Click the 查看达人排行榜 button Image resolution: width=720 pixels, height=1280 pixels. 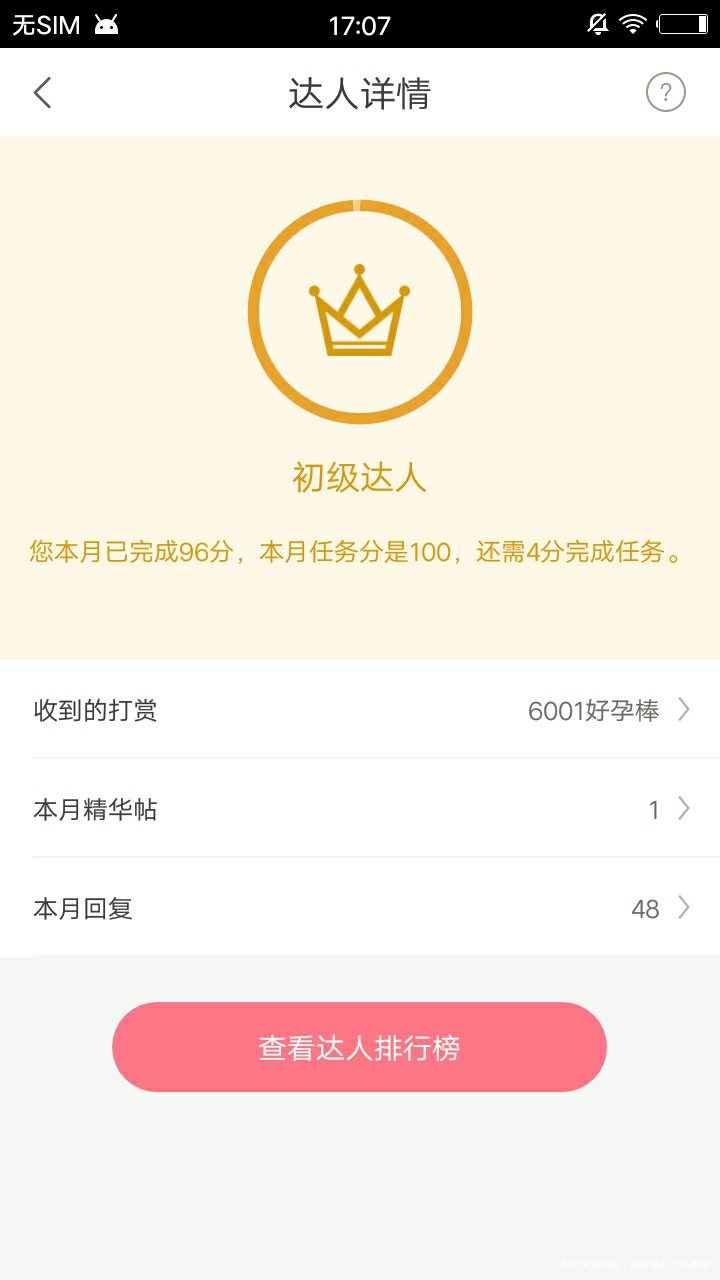coord(360,1046)
